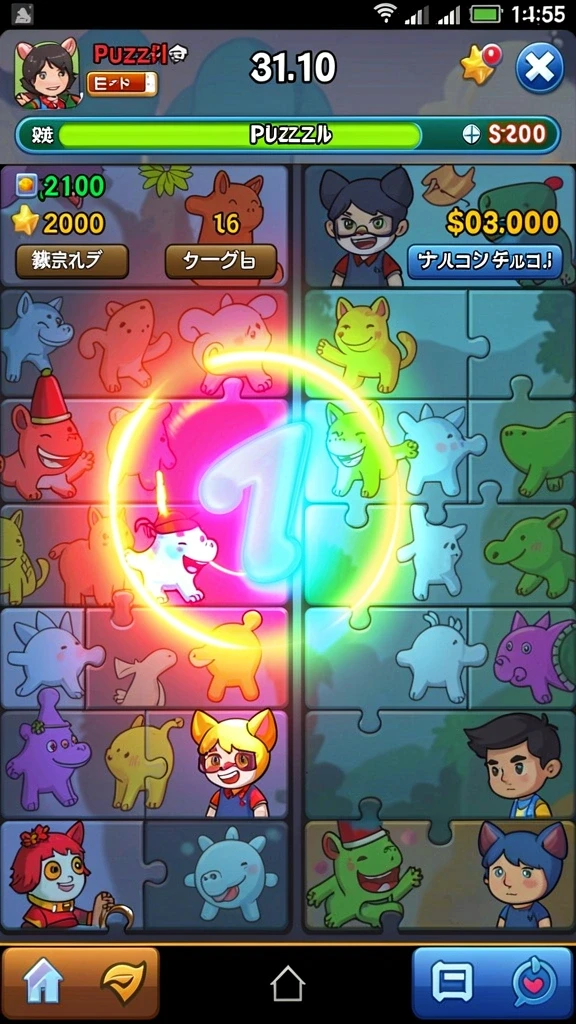Tap the blue button under $03.000
This screenshot has height=1024, width=576.
(485, 262)
